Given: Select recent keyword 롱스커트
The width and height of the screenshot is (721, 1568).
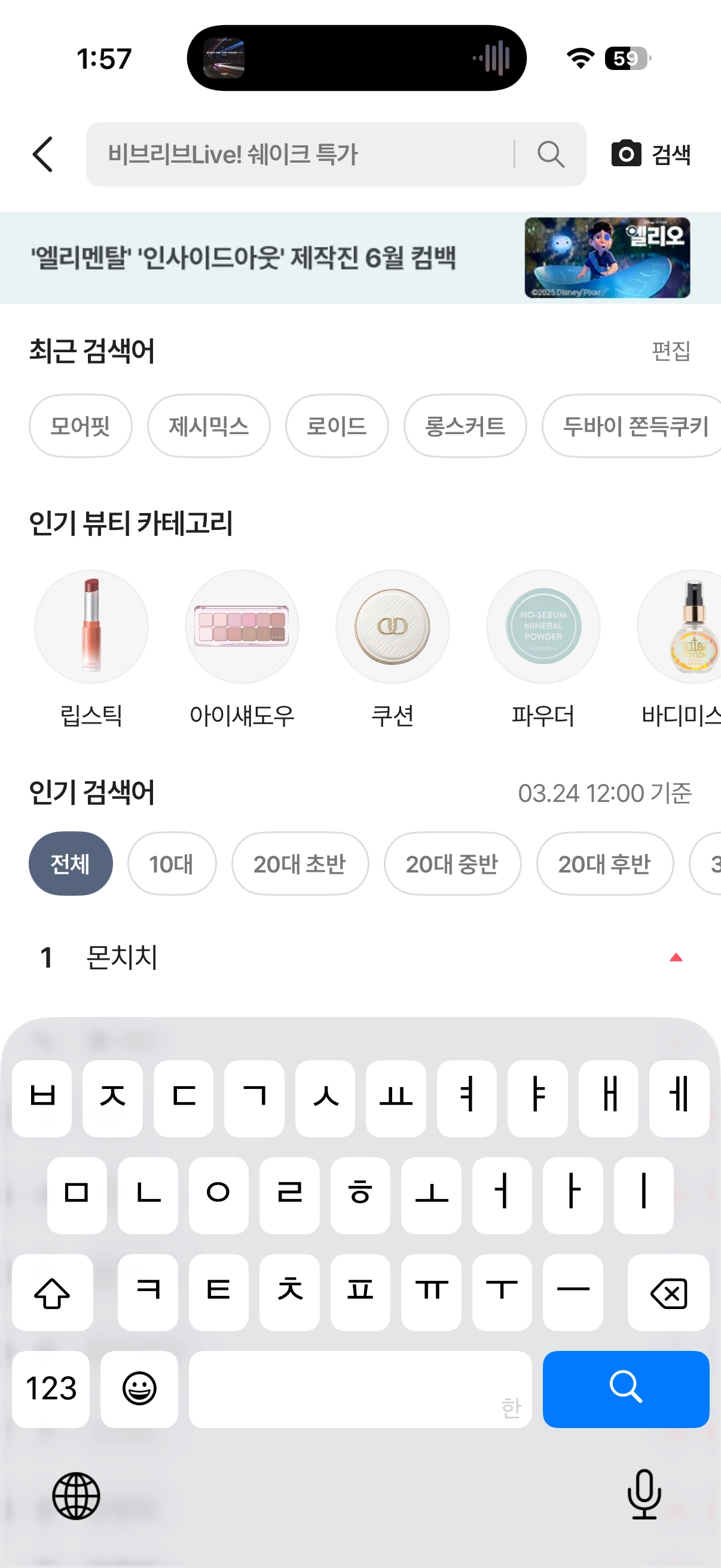Looking at the screenshot, I should tap(465, 426).
